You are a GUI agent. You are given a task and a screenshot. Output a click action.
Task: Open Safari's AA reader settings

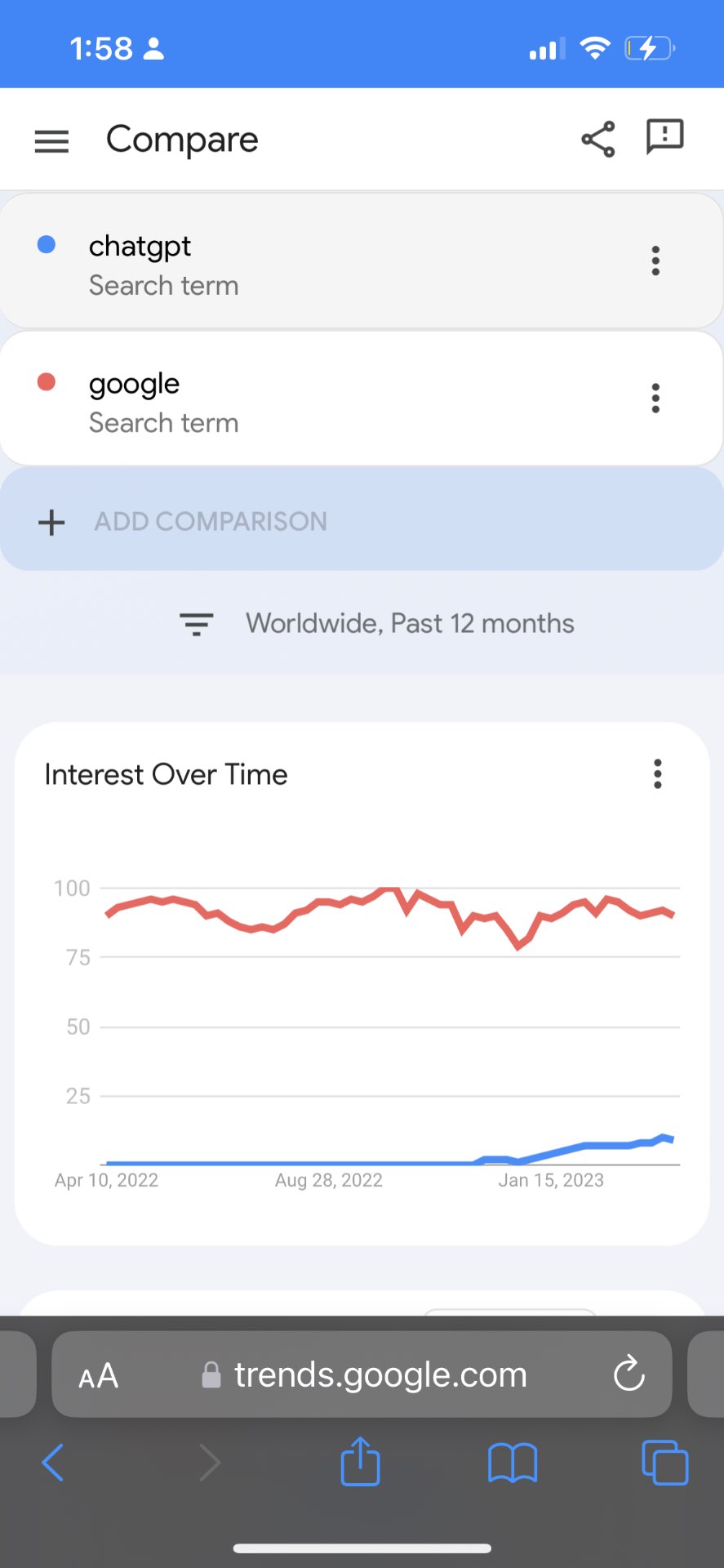(99, 1376)
